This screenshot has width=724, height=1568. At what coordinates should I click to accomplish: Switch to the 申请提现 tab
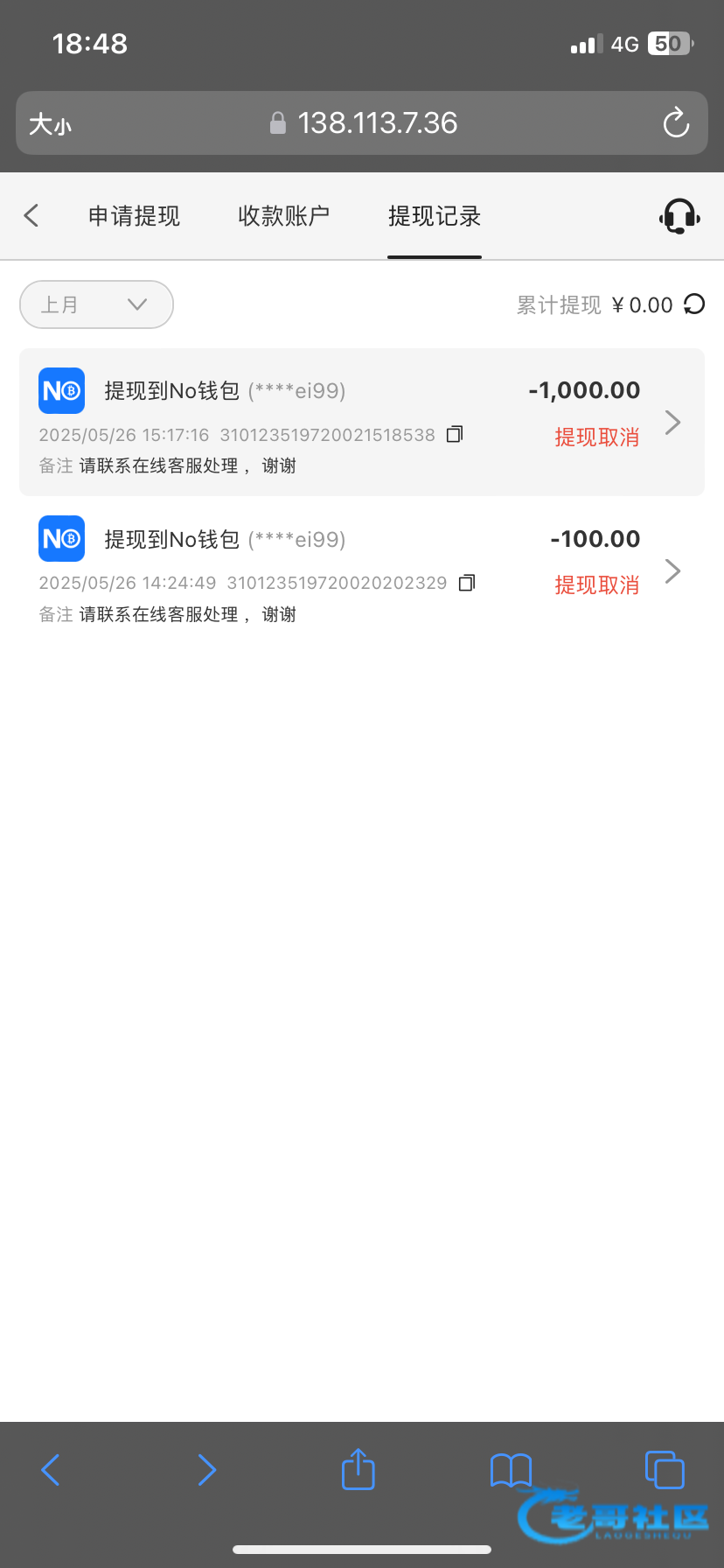134,216
